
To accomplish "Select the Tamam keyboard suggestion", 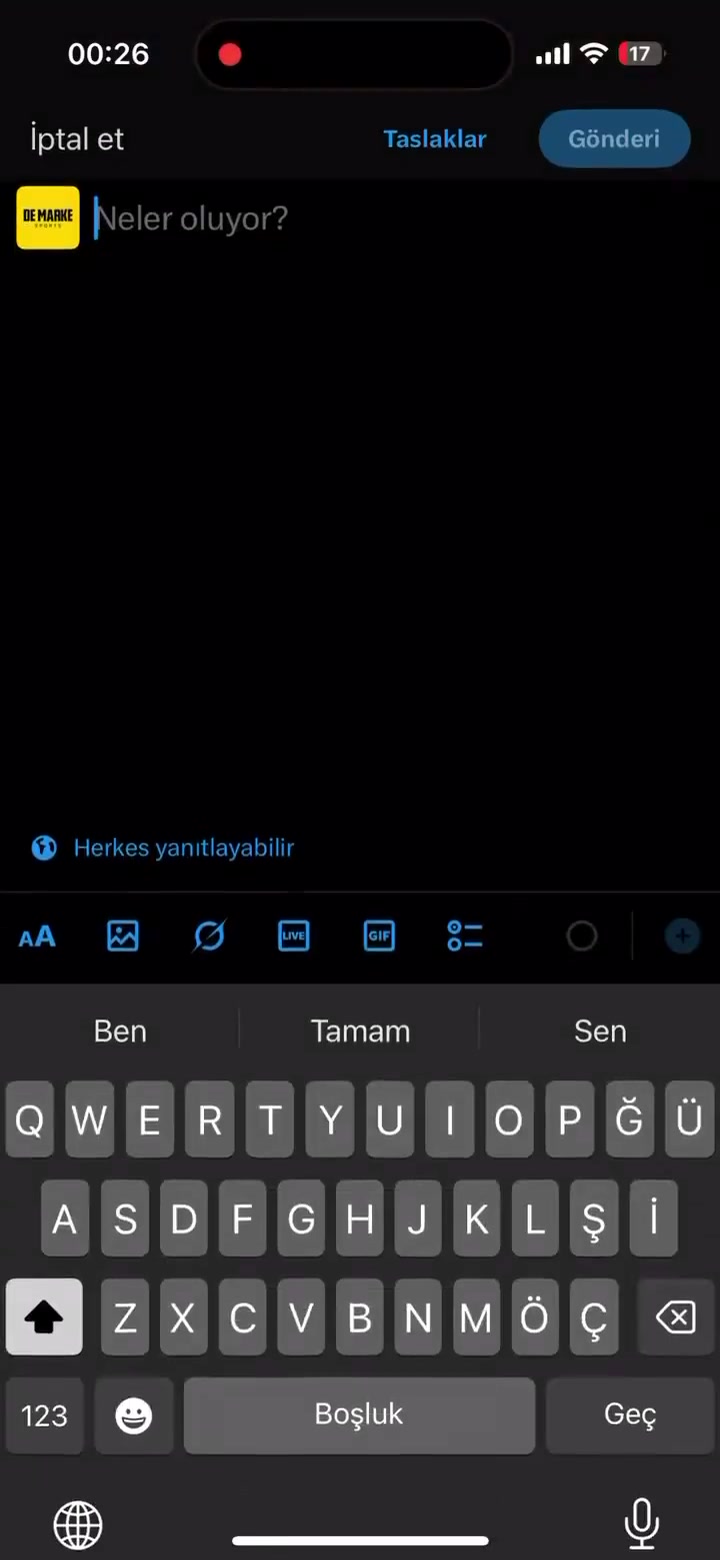I will tap(360, 1031).
